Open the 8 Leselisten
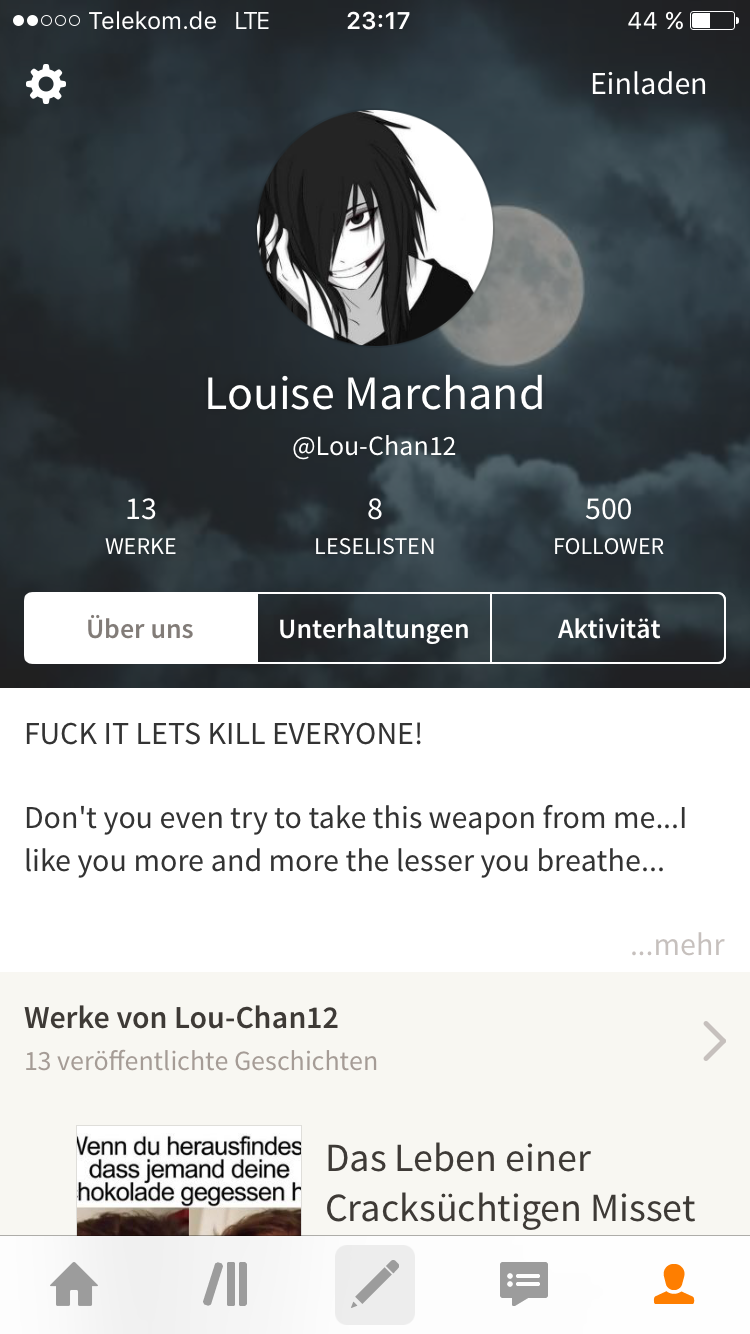 pyautogui.click(x=375, y=526)
